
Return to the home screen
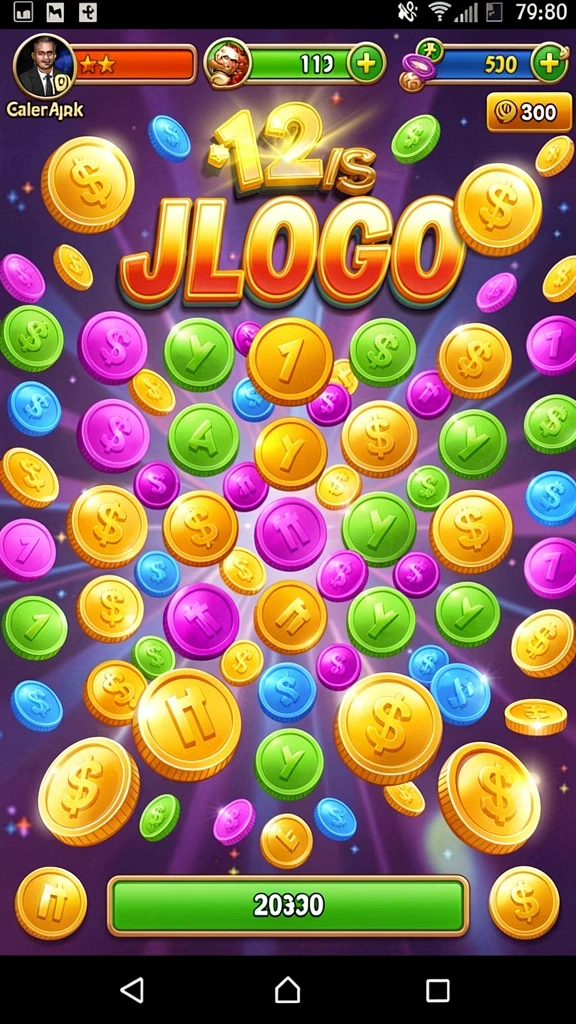pos(287,990)
